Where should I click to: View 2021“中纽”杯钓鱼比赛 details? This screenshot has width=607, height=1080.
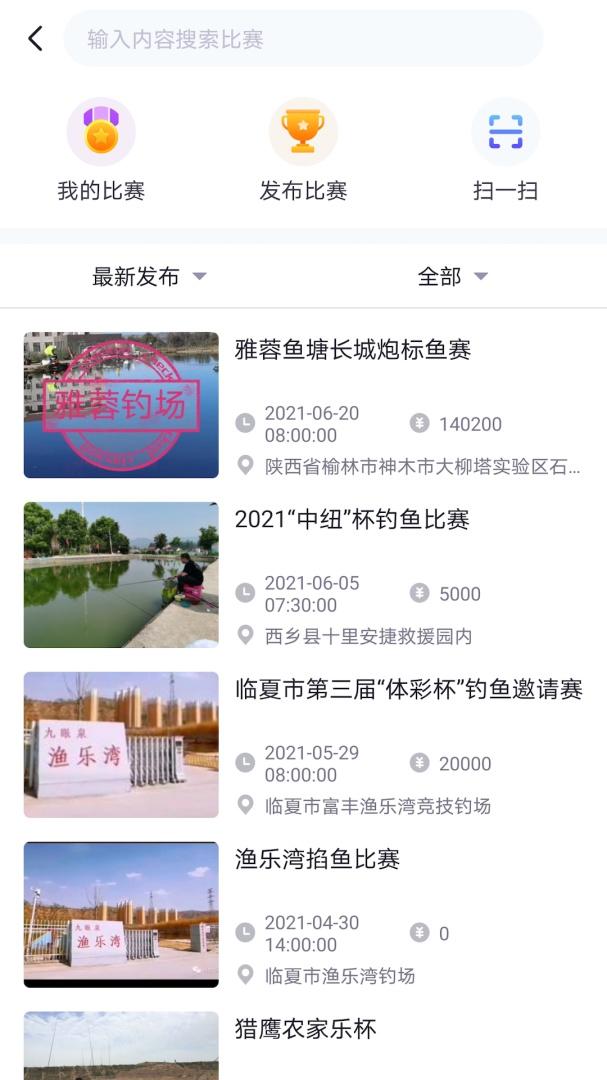pyautogui.click(x=352, y=520)
